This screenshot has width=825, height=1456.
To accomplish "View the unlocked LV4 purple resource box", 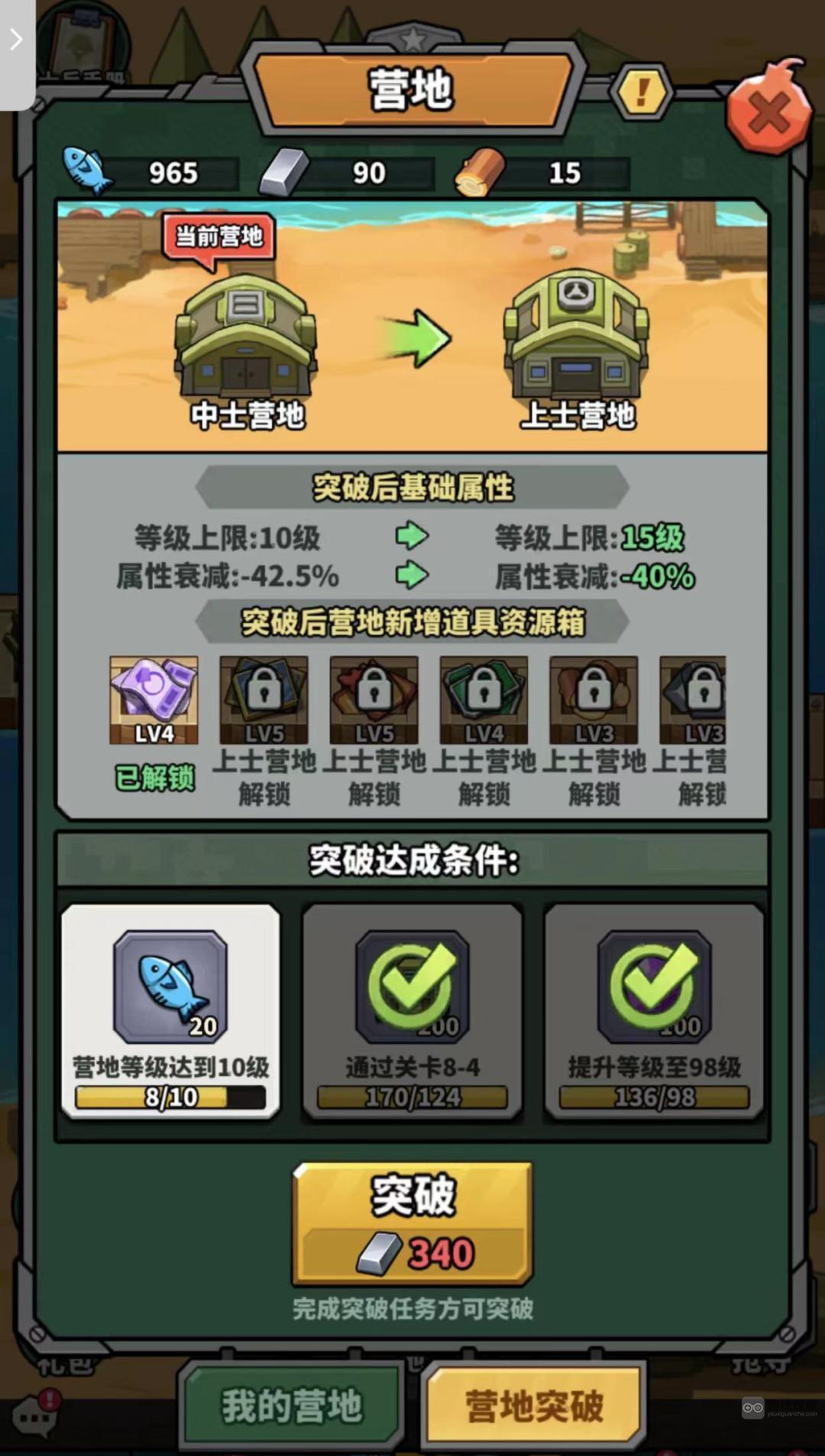I will point(154,699).
